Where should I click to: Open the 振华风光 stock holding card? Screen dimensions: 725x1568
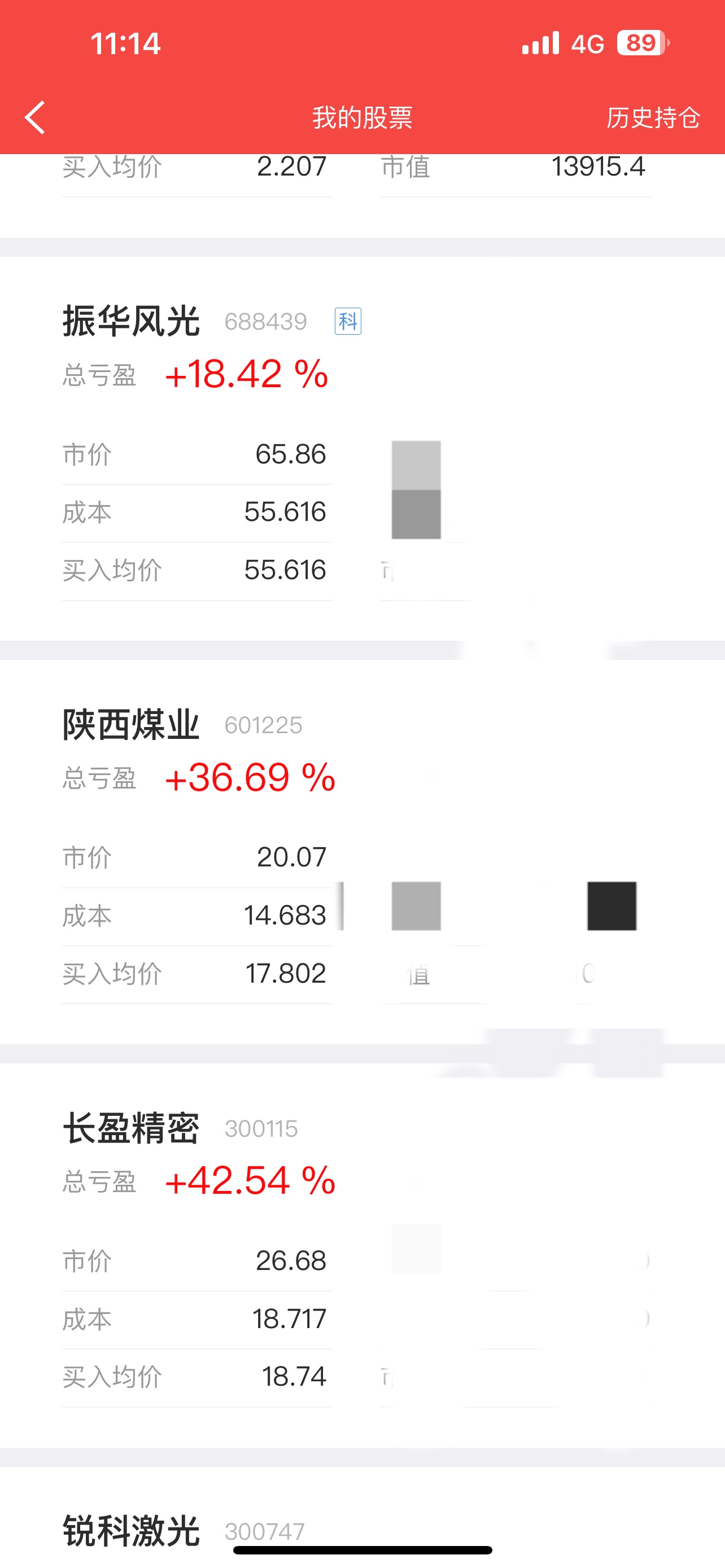pos(362,449)
